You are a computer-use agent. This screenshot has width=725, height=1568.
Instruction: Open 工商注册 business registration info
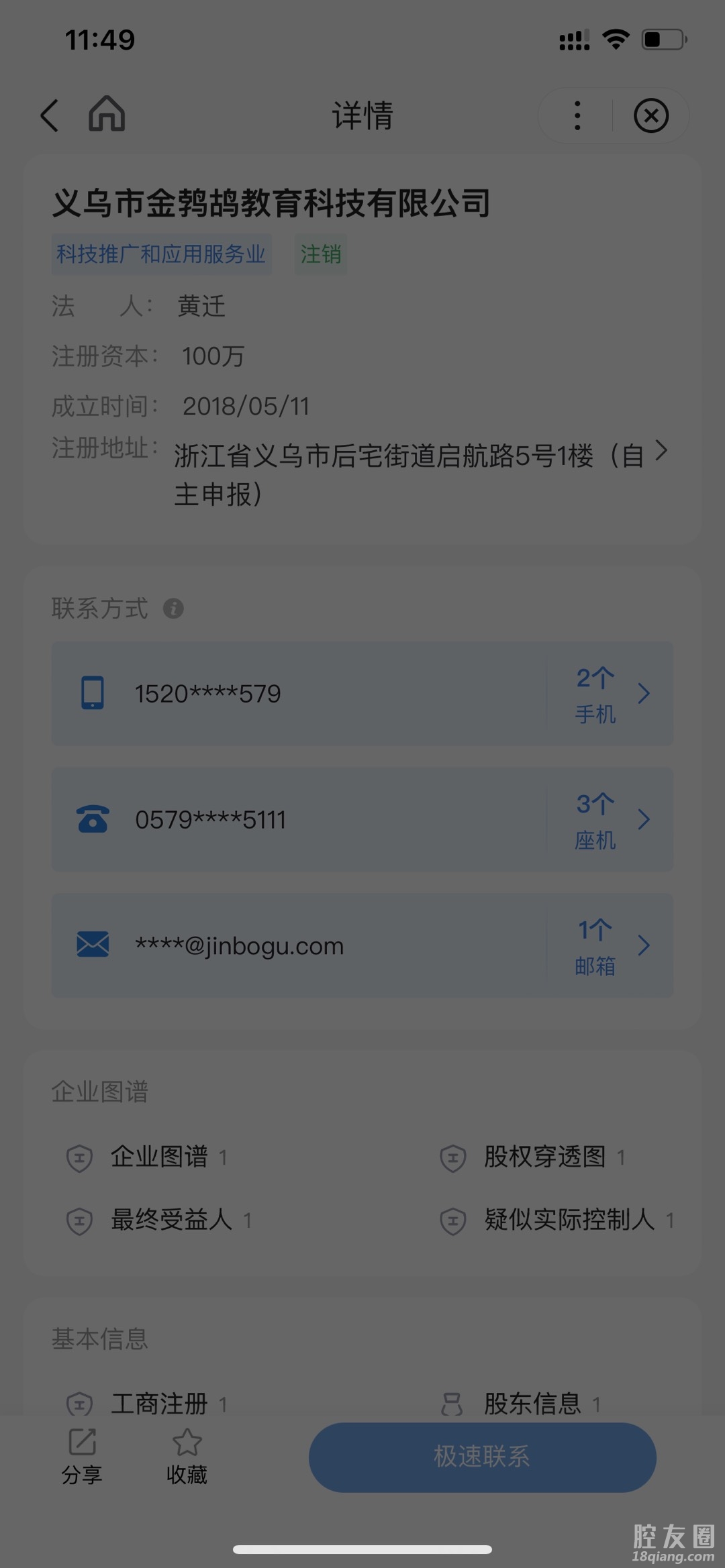coord(158,1404)
